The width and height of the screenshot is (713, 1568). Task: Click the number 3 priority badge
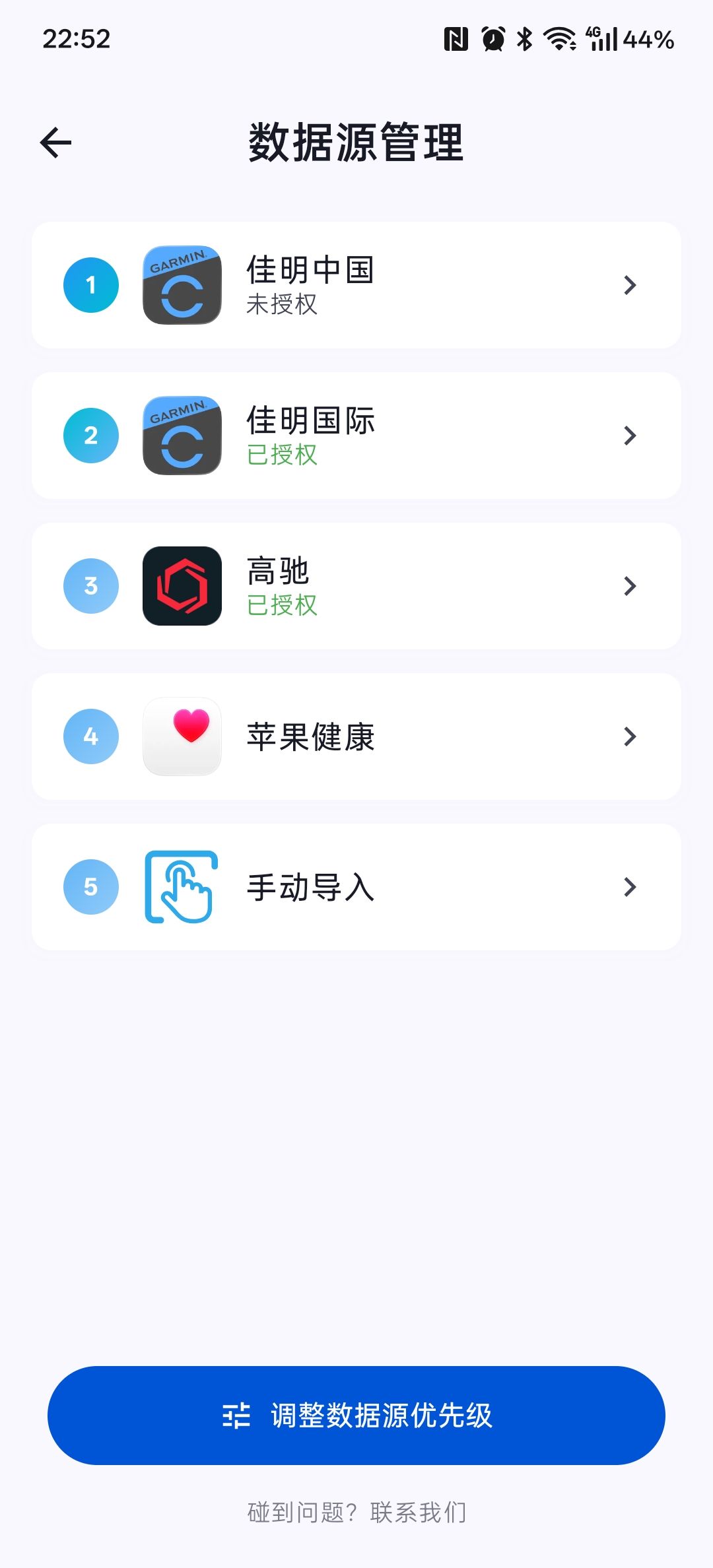pos(91,585)
